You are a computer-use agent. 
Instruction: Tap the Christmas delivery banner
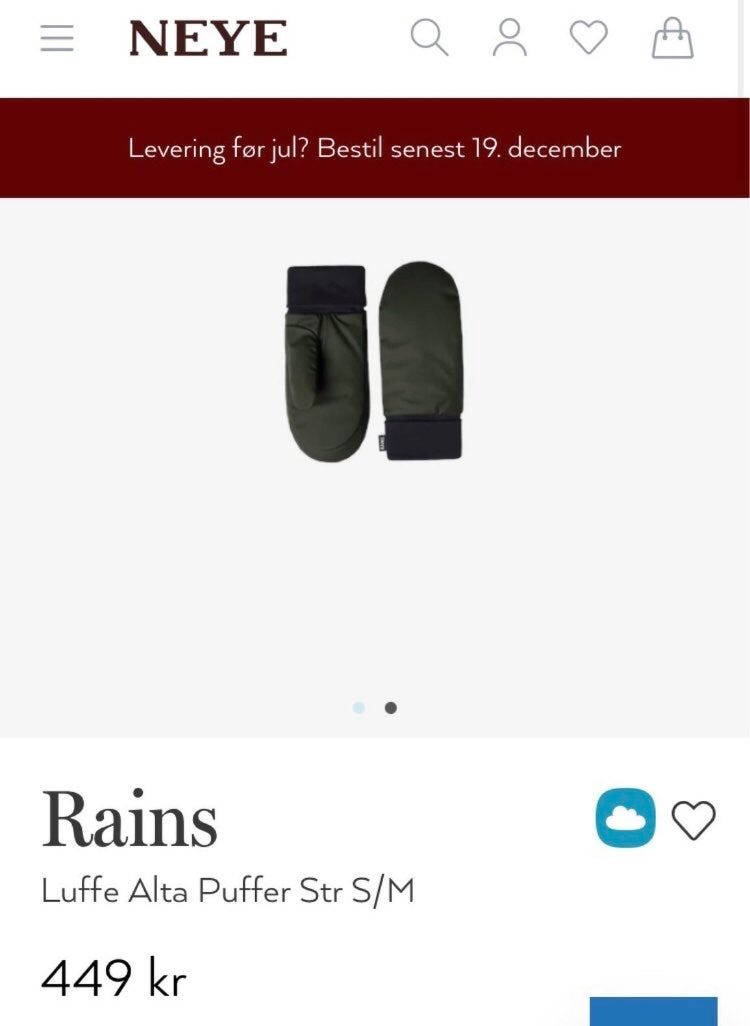coord(374,149)
